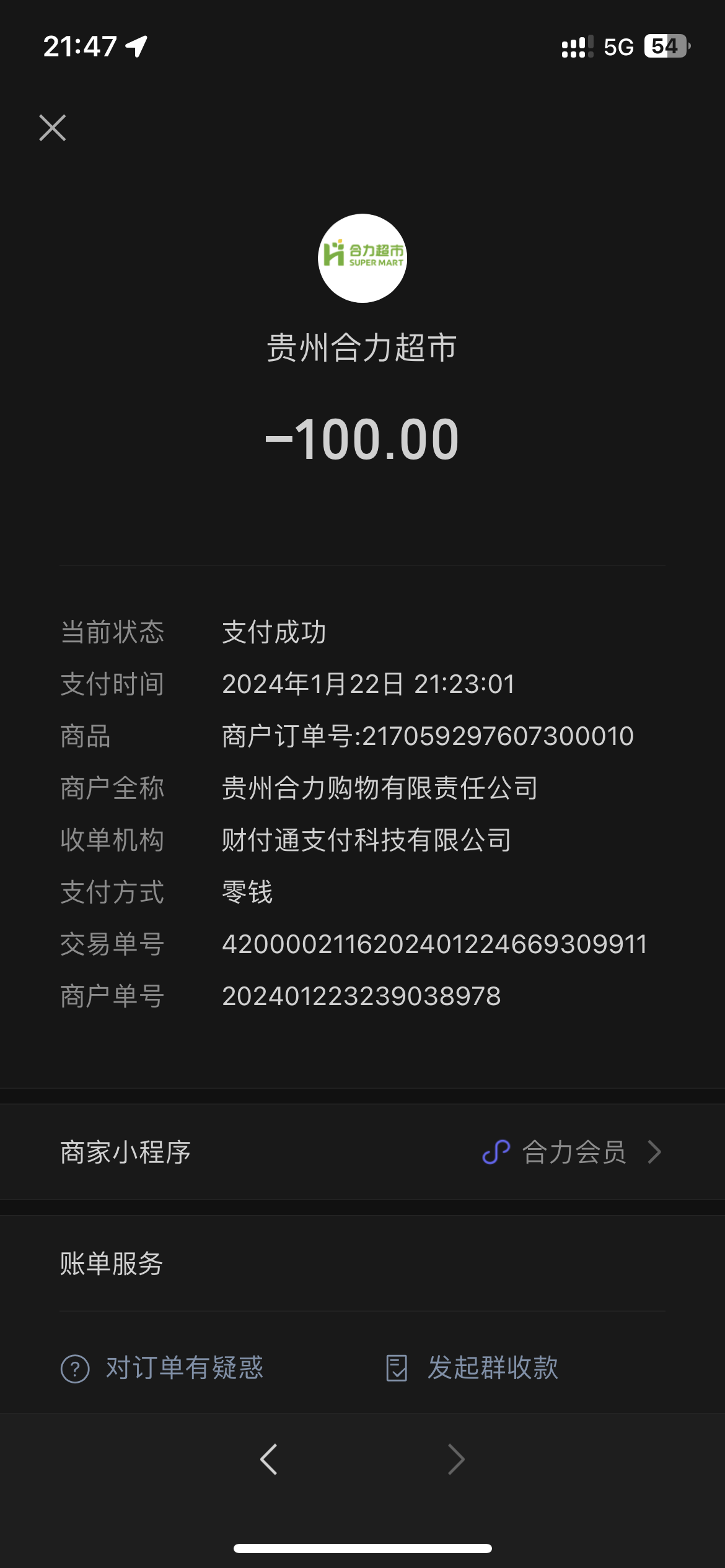Open the 贵州合力超市 merchant logo
Image resolution: width=725 pixels, height=1568 pixels.
(362, 258)
